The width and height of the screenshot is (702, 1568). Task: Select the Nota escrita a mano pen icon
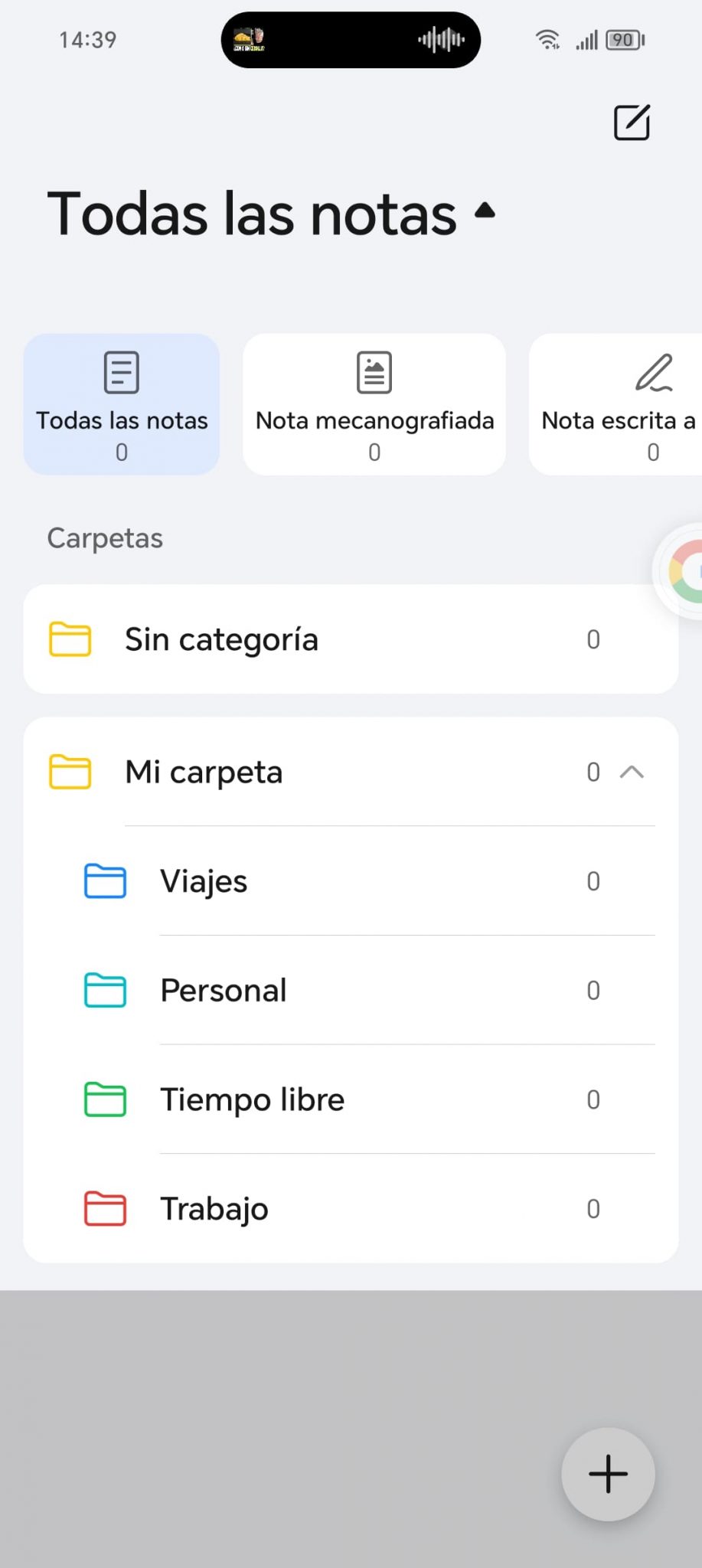(652, 372)
